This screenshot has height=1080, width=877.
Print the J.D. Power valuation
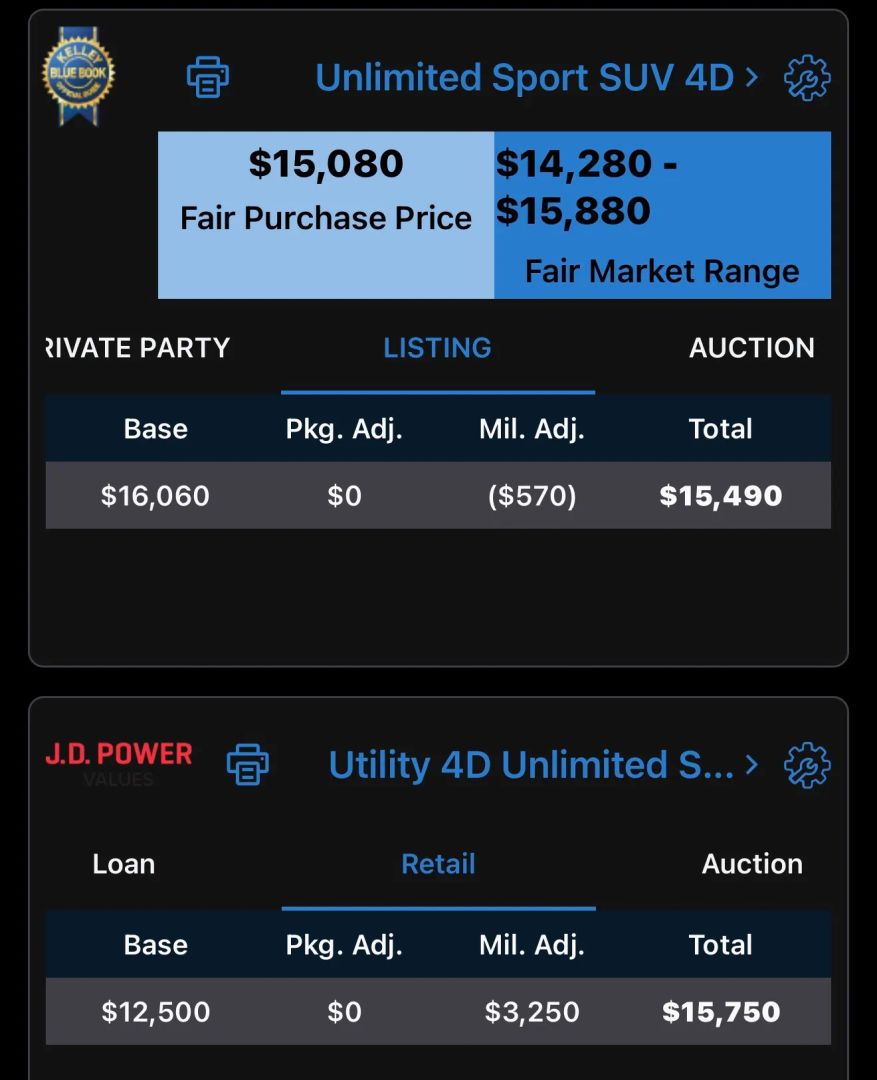[247, 765]
